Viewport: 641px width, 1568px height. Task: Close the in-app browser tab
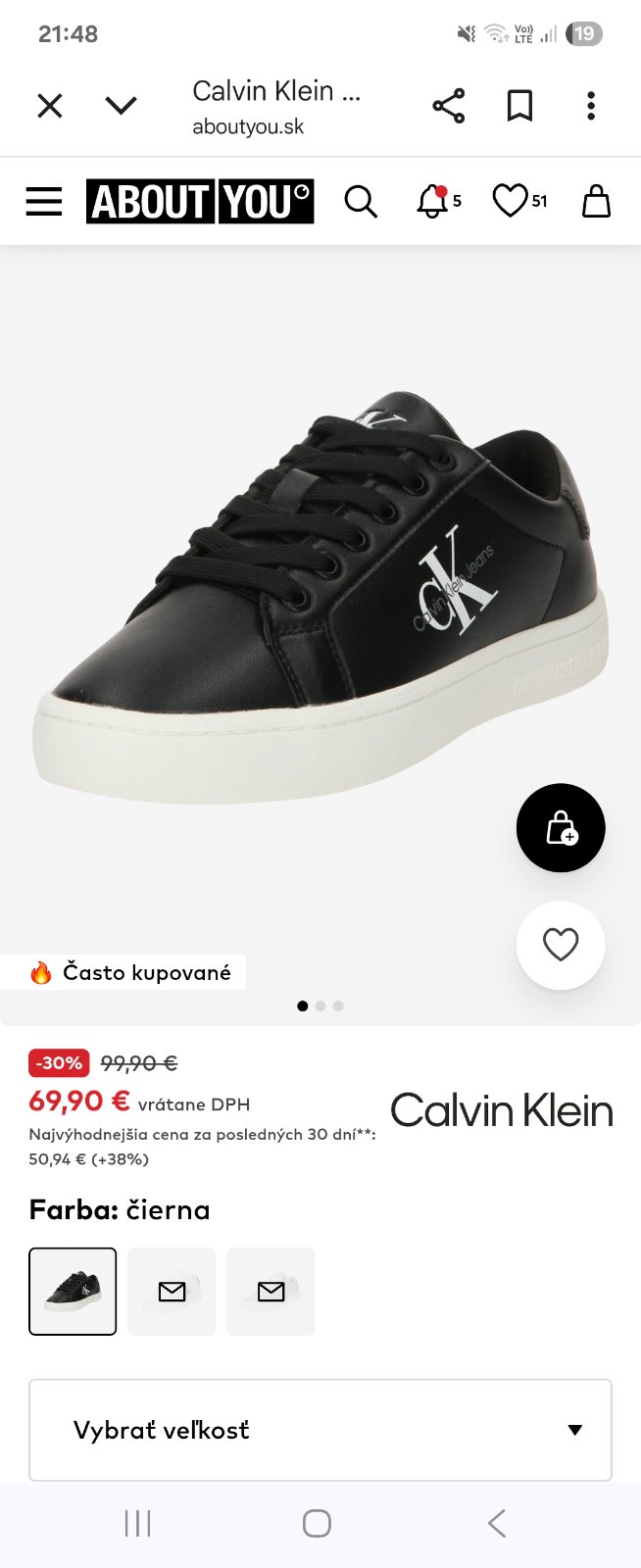point(50,105)
